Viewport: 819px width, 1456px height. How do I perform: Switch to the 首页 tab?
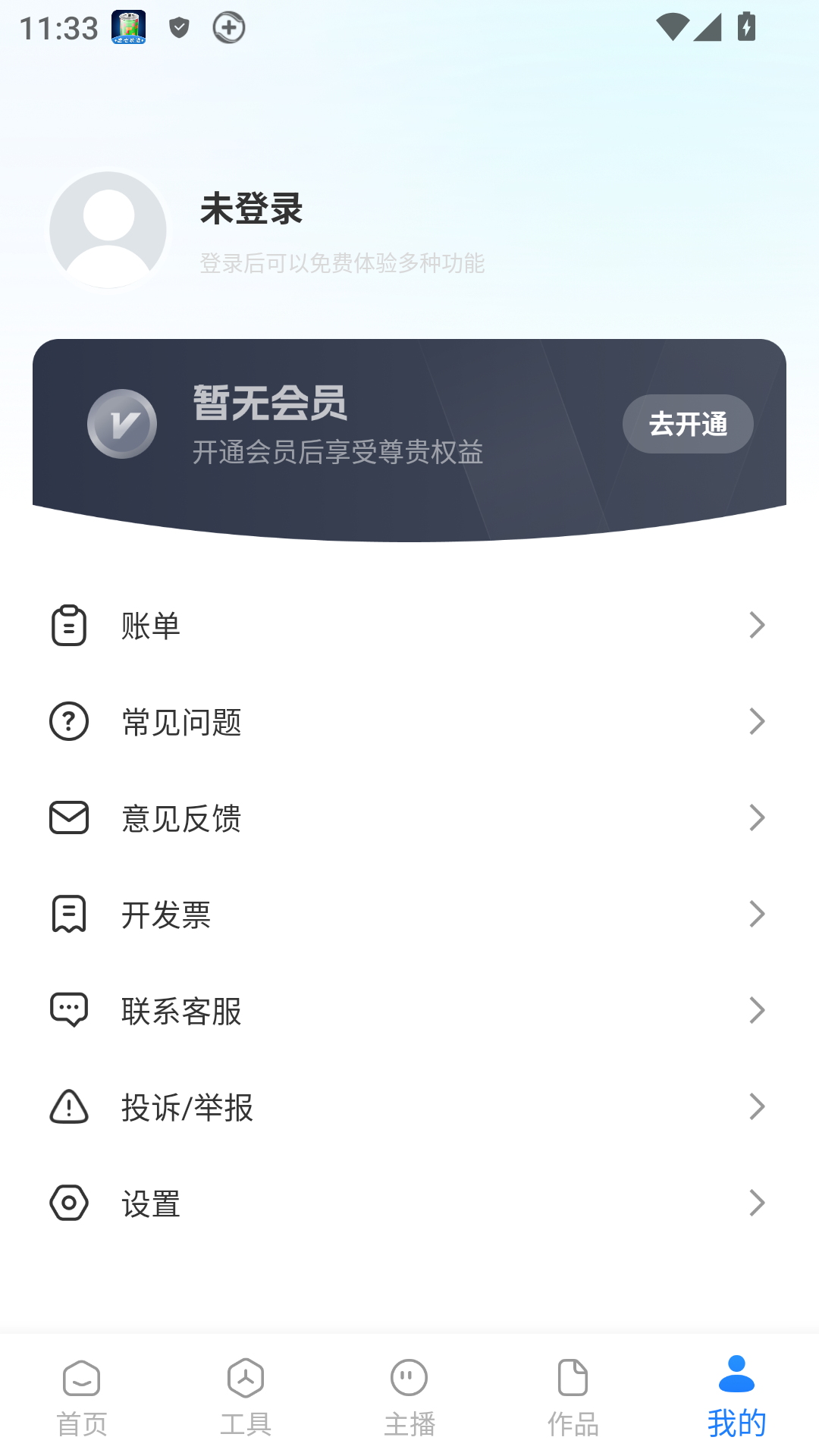tap(81, 1395)
